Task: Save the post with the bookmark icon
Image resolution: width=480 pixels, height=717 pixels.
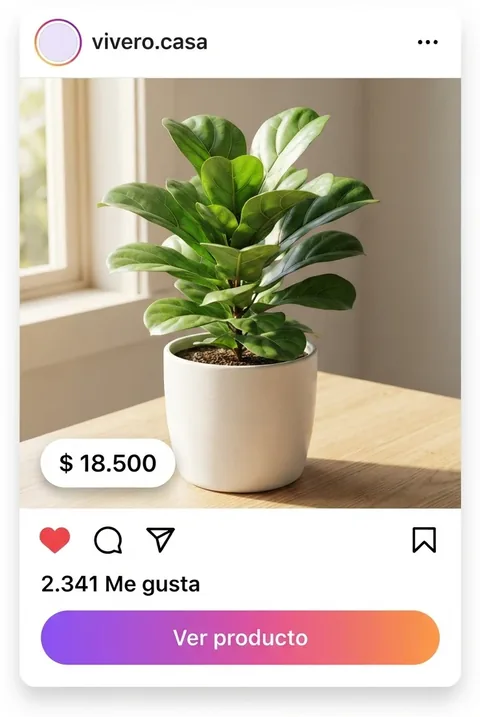Action: point(424,540)
